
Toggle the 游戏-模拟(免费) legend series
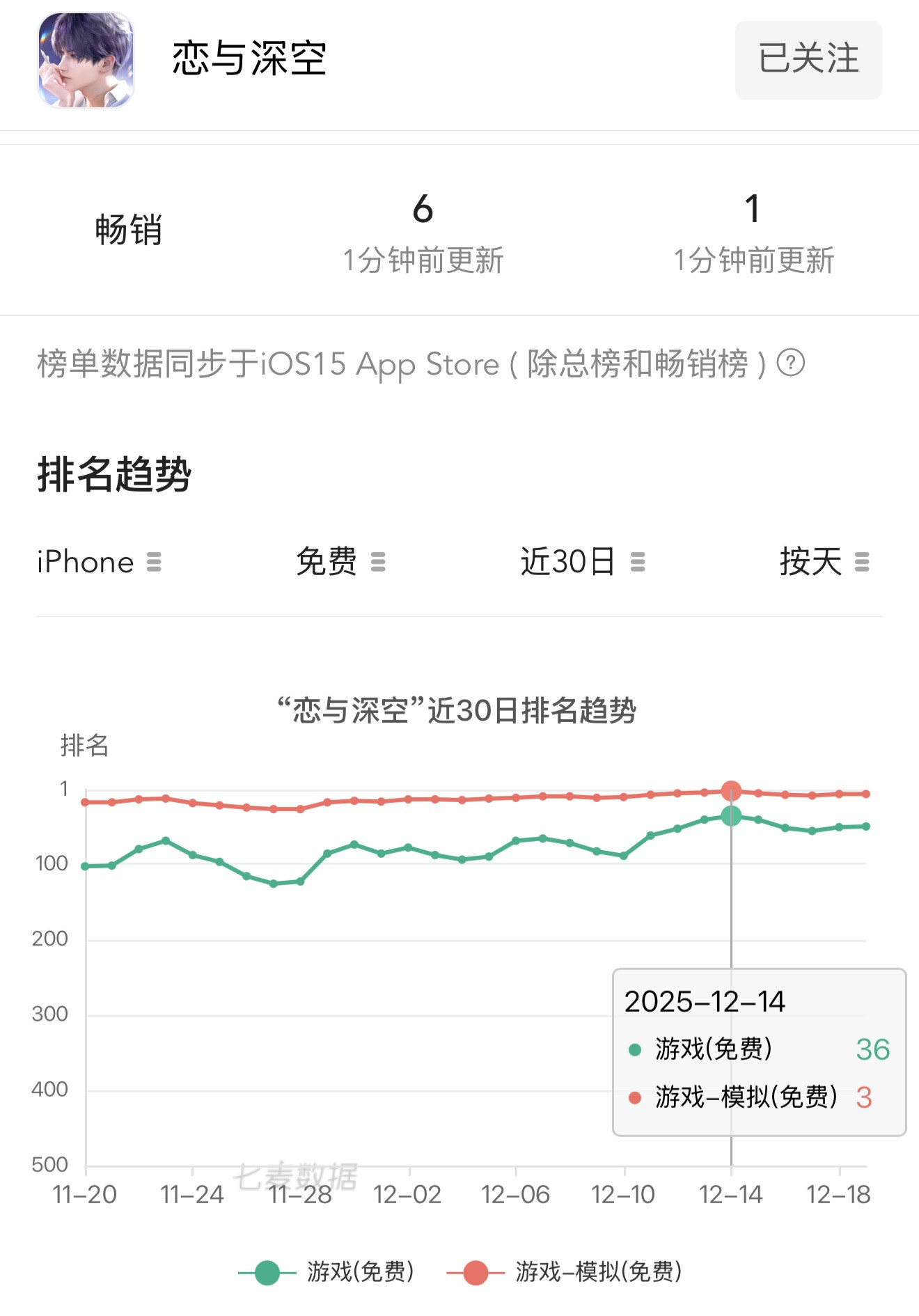565,1272
